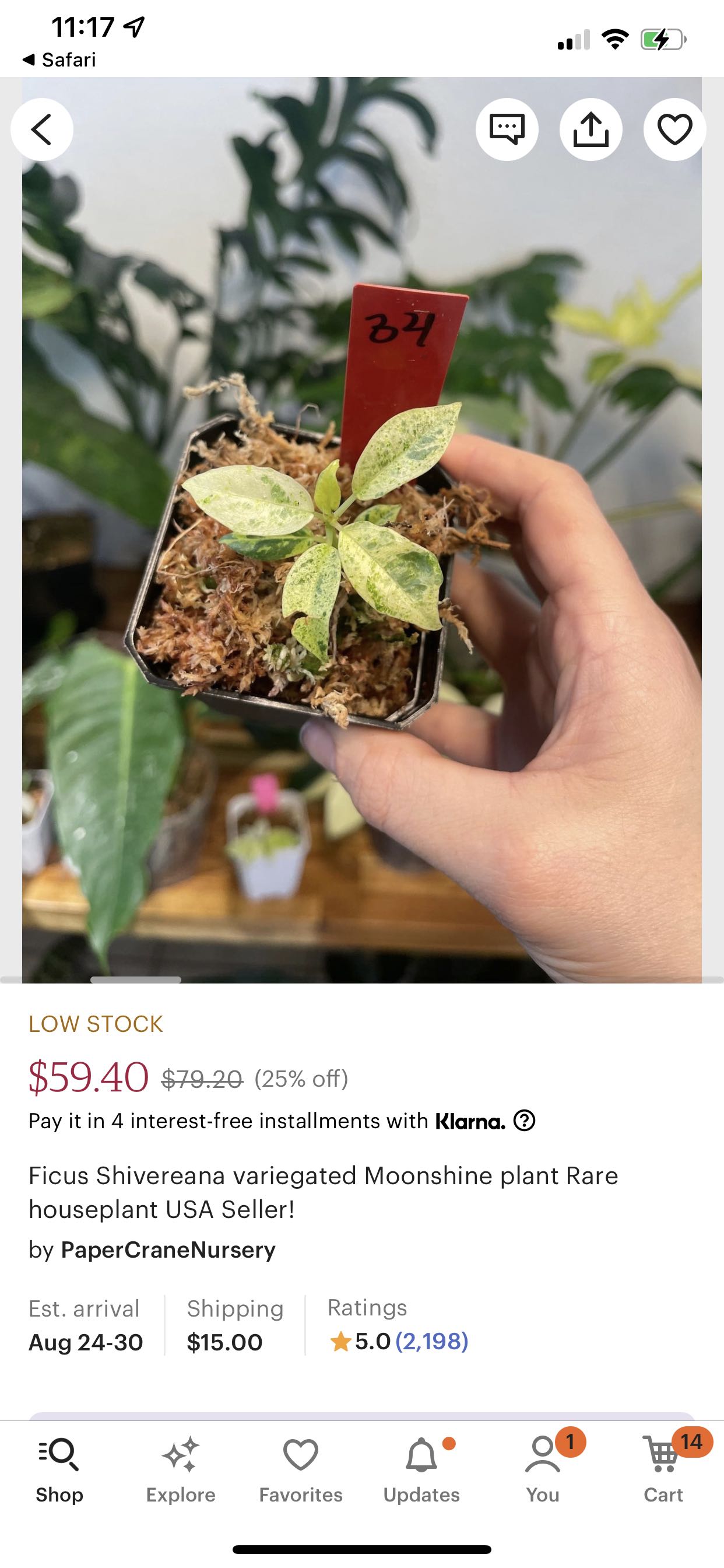Open the Favorites tab

tap(301, 1471)
